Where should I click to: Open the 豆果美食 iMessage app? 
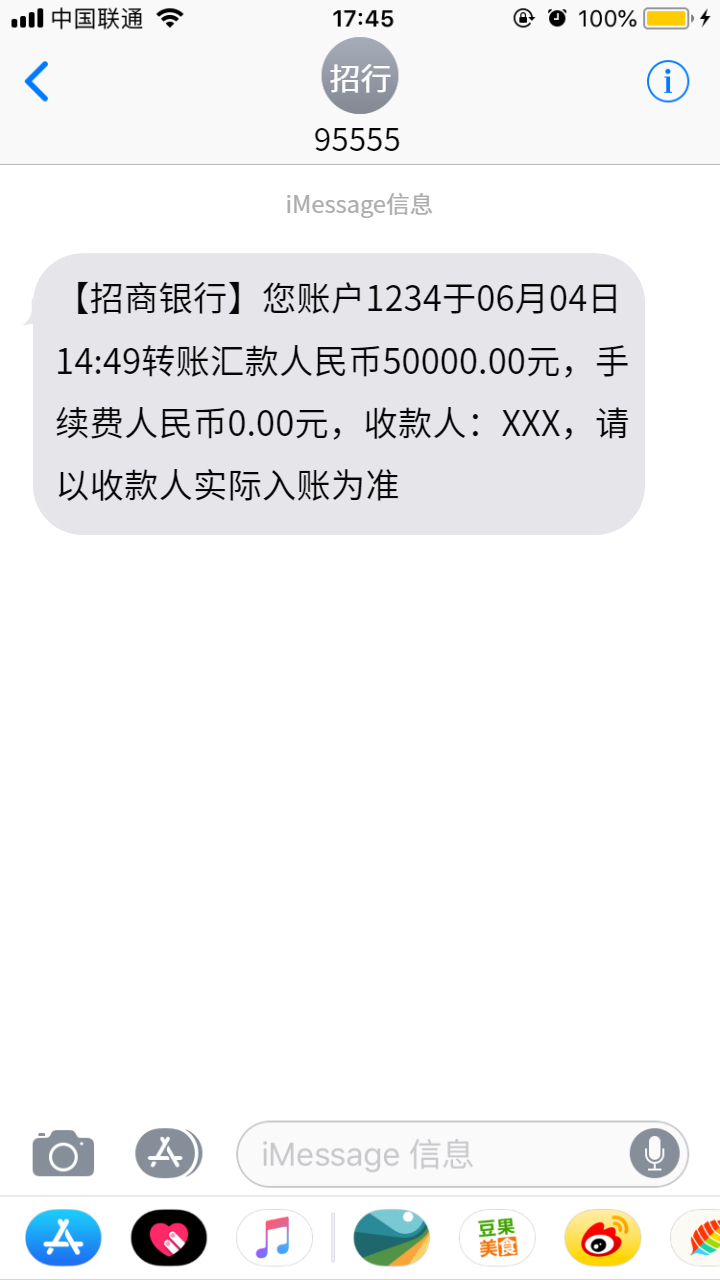click(x=497, y=1238)
